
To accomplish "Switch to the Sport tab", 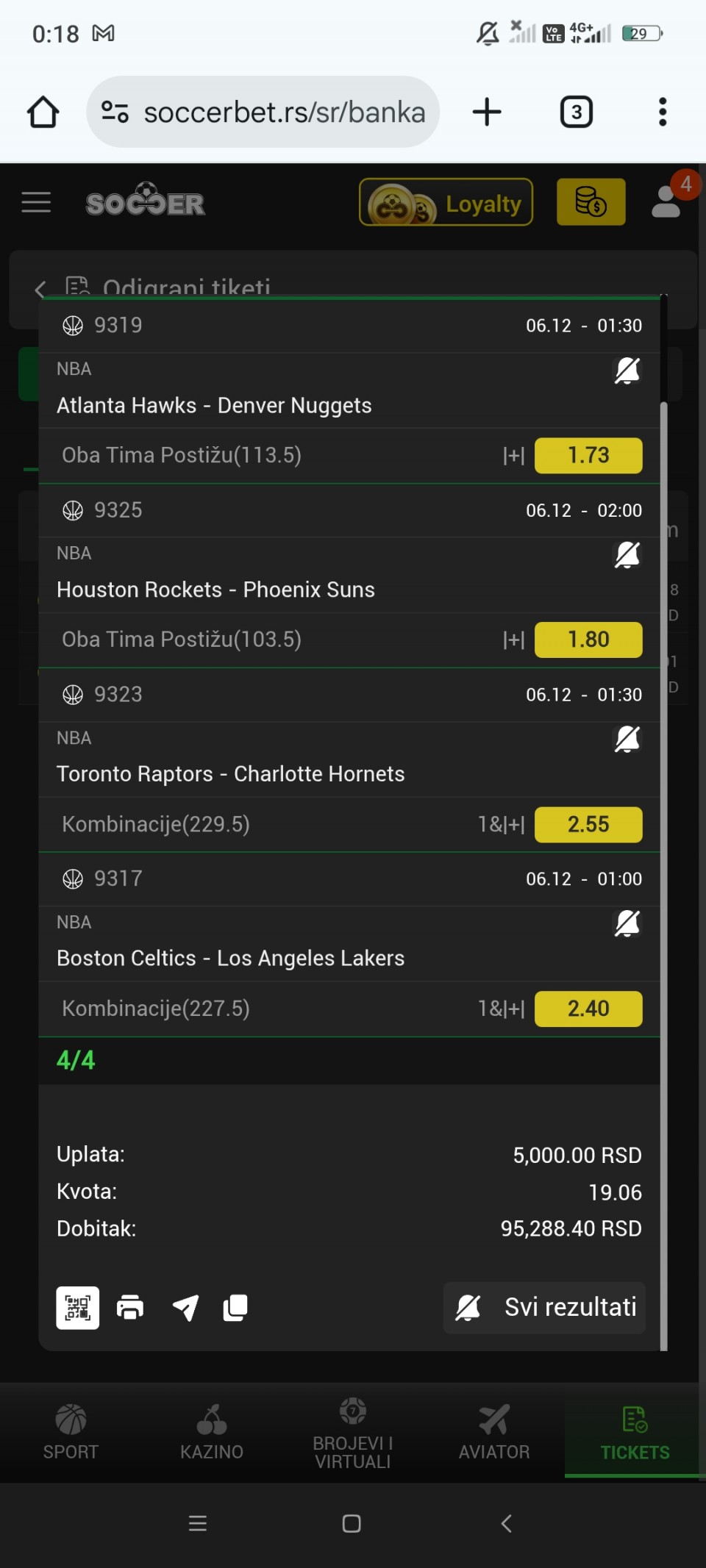I will 71,1432.
